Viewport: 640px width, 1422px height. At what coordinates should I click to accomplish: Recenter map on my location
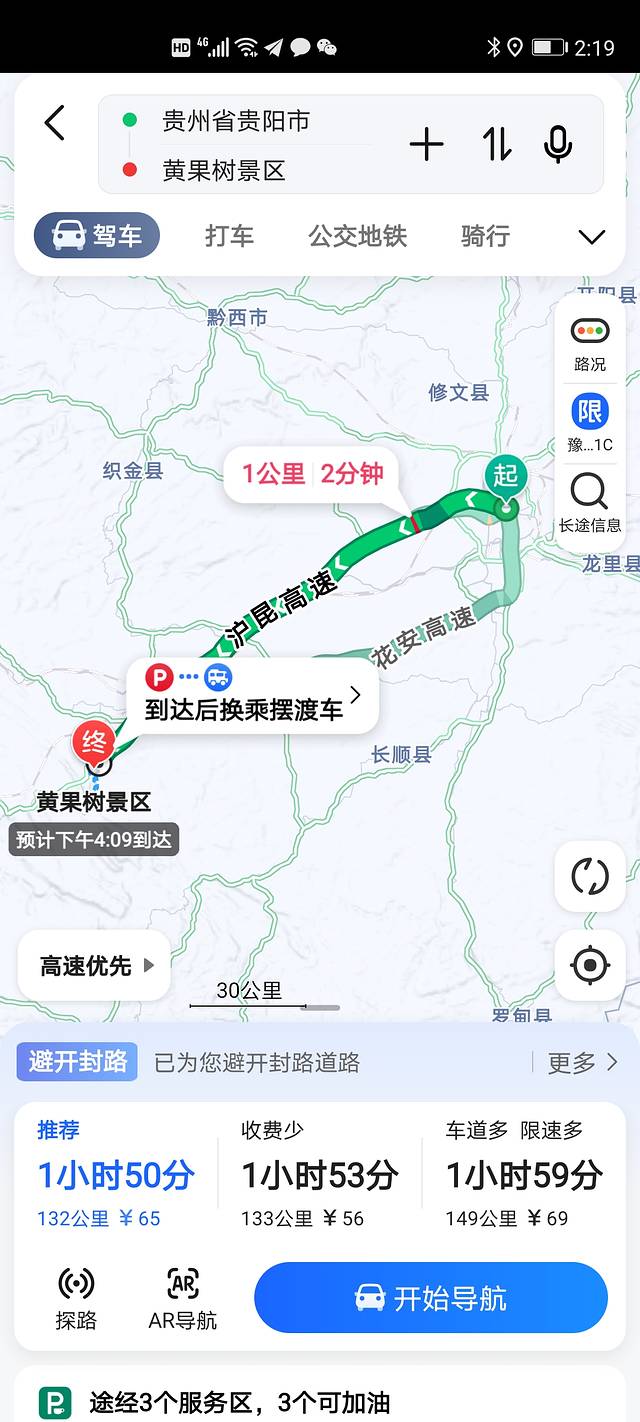click(589, 965)
